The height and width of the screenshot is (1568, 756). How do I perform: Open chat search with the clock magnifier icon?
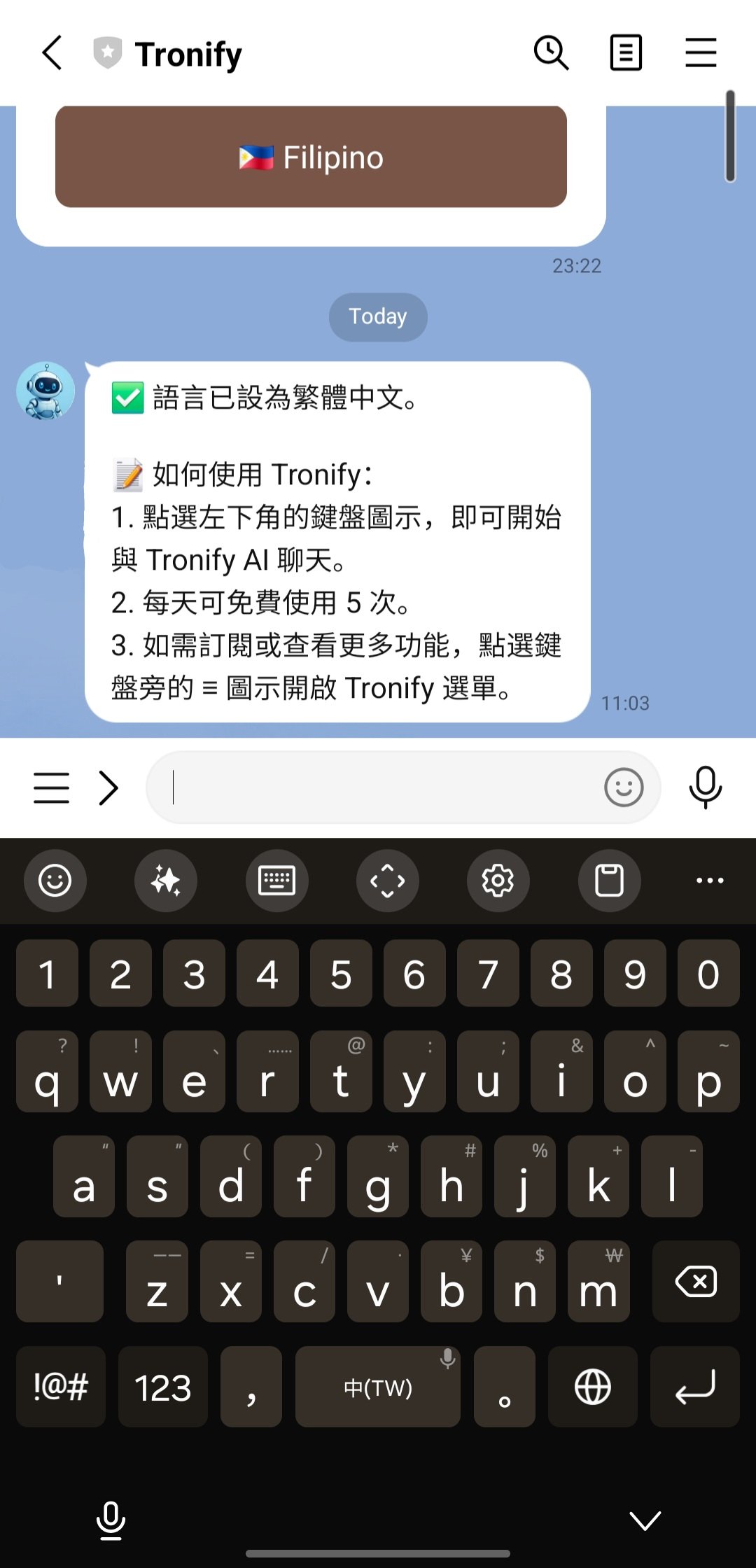551,53
